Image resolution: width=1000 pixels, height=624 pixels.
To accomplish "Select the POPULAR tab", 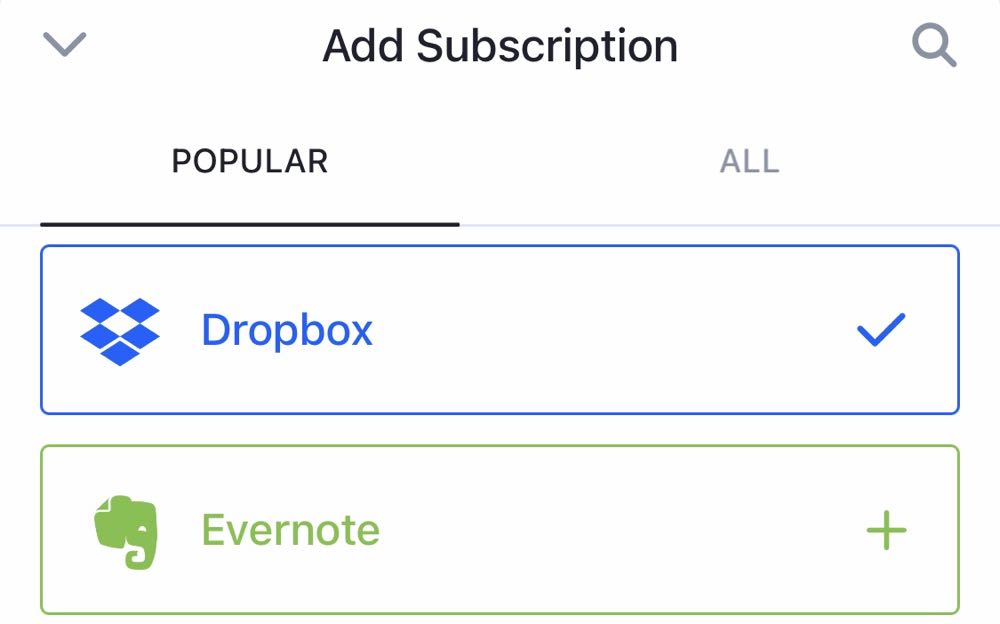I will point(249,162).
